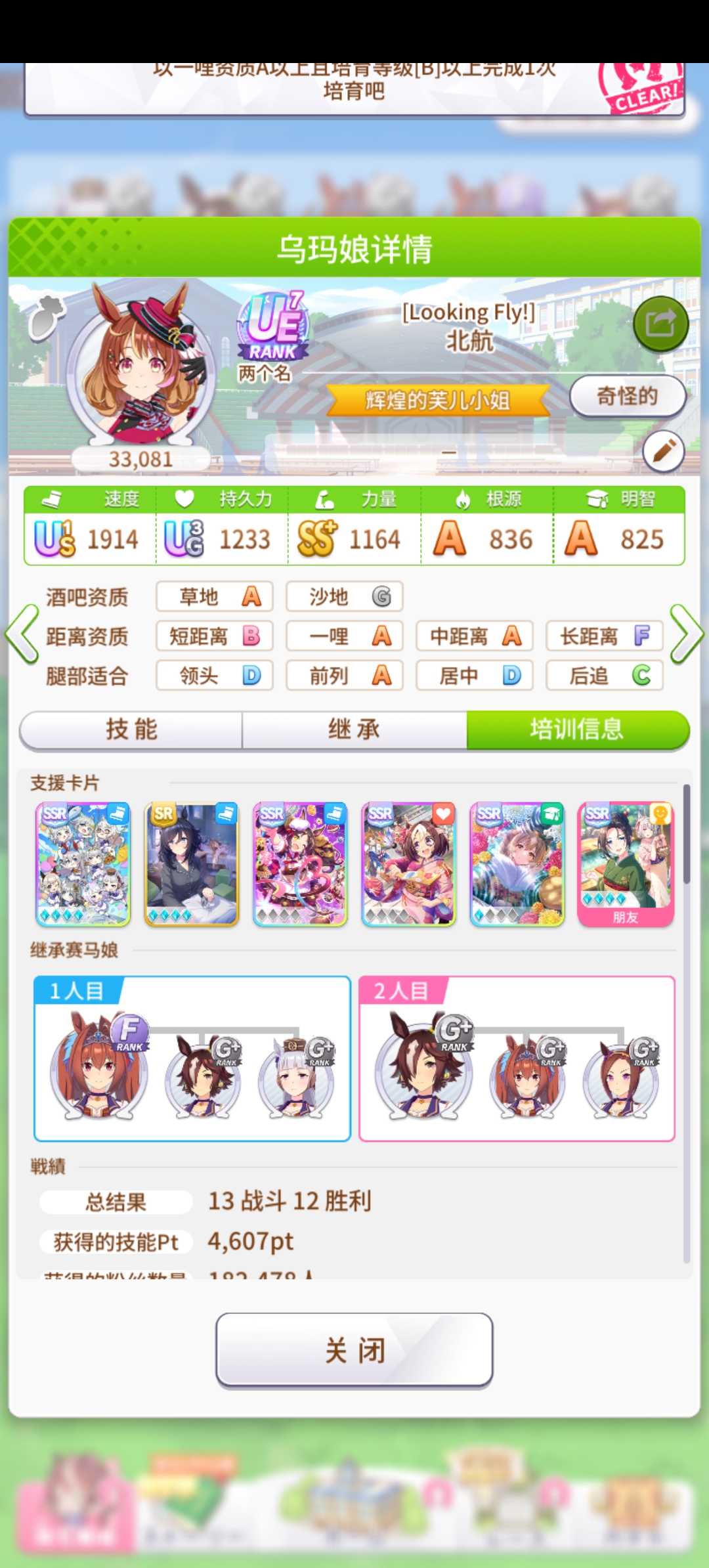Screen dimensions: 709x1568
Task: Tap the UE7 RANK badge
Action: point(272,325)
